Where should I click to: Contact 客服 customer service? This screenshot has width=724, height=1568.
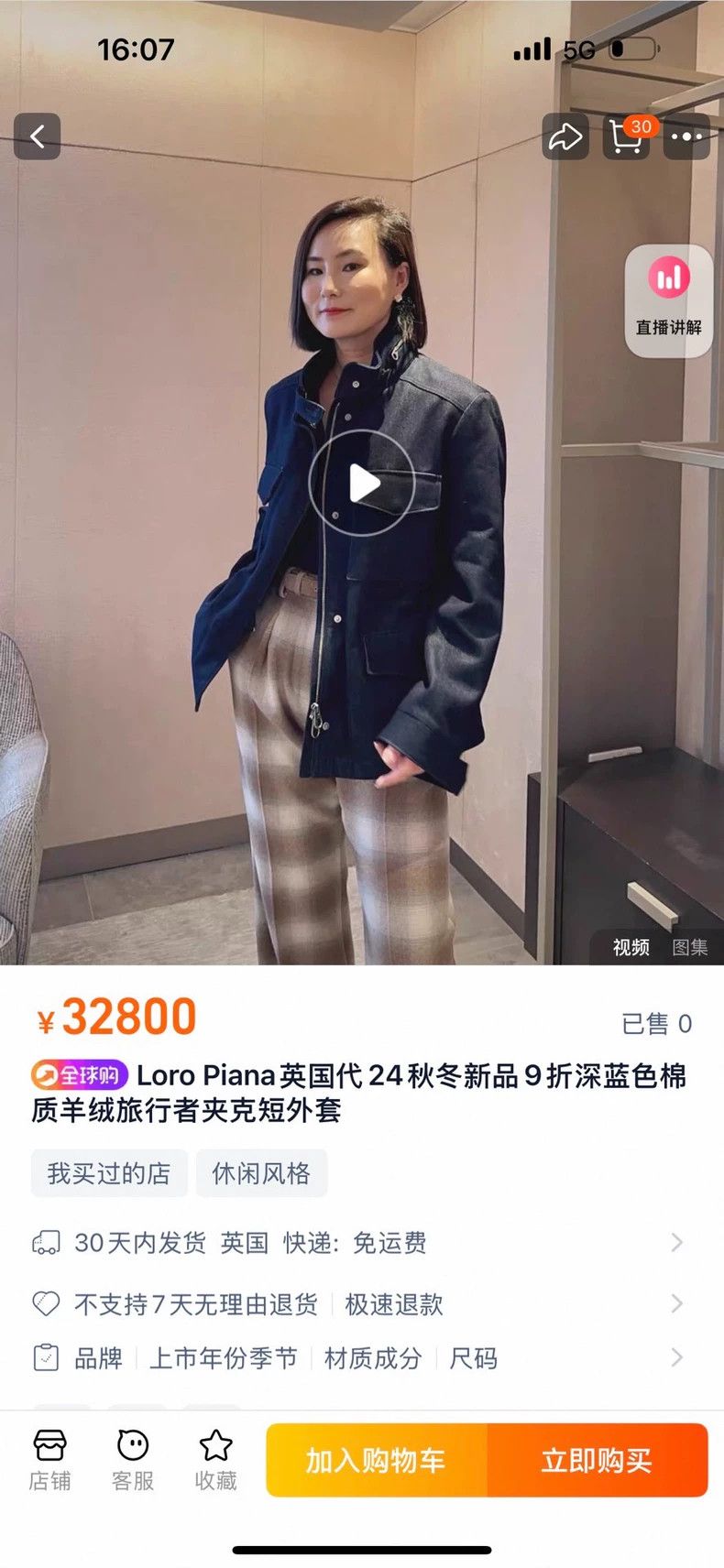(133, 1460)
